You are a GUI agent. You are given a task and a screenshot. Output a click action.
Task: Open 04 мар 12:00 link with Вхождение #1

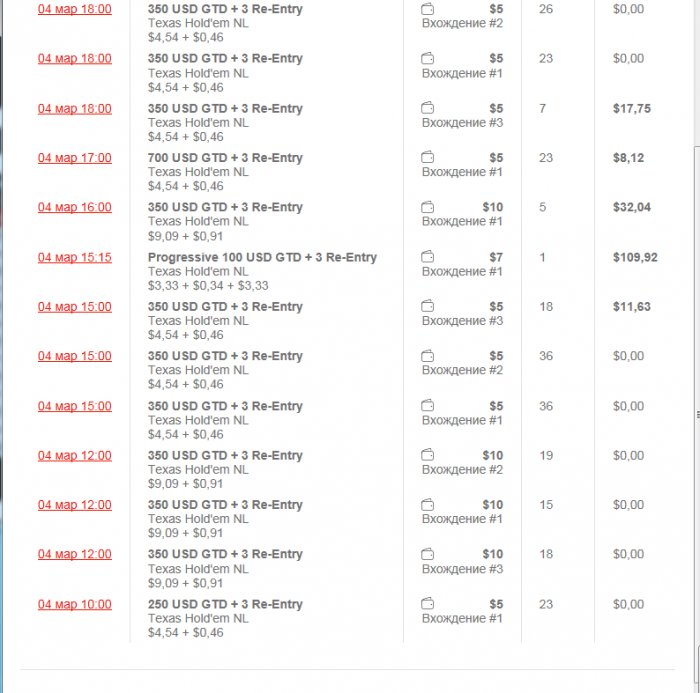75,505
